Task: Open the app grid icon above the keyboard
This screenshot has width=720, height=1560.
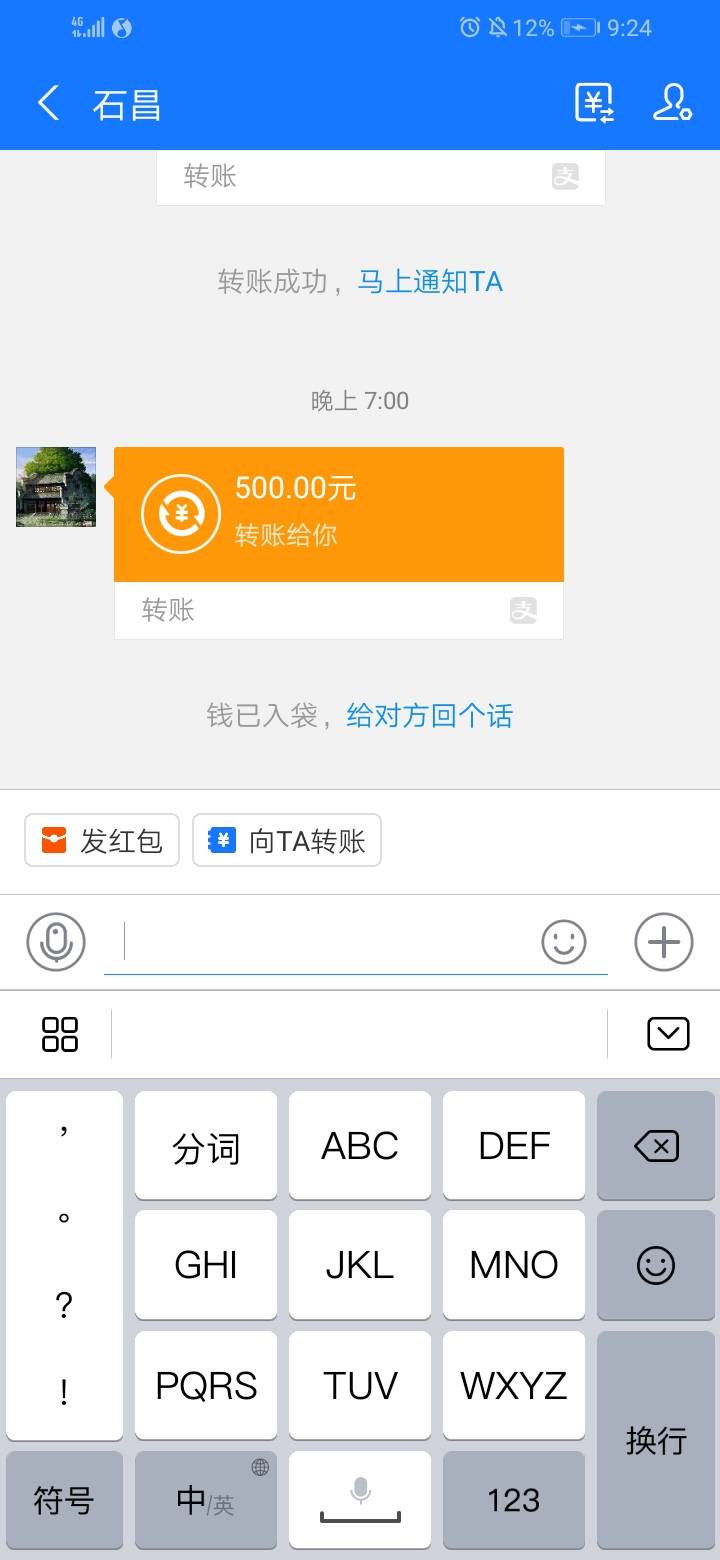Action: 59,1034
